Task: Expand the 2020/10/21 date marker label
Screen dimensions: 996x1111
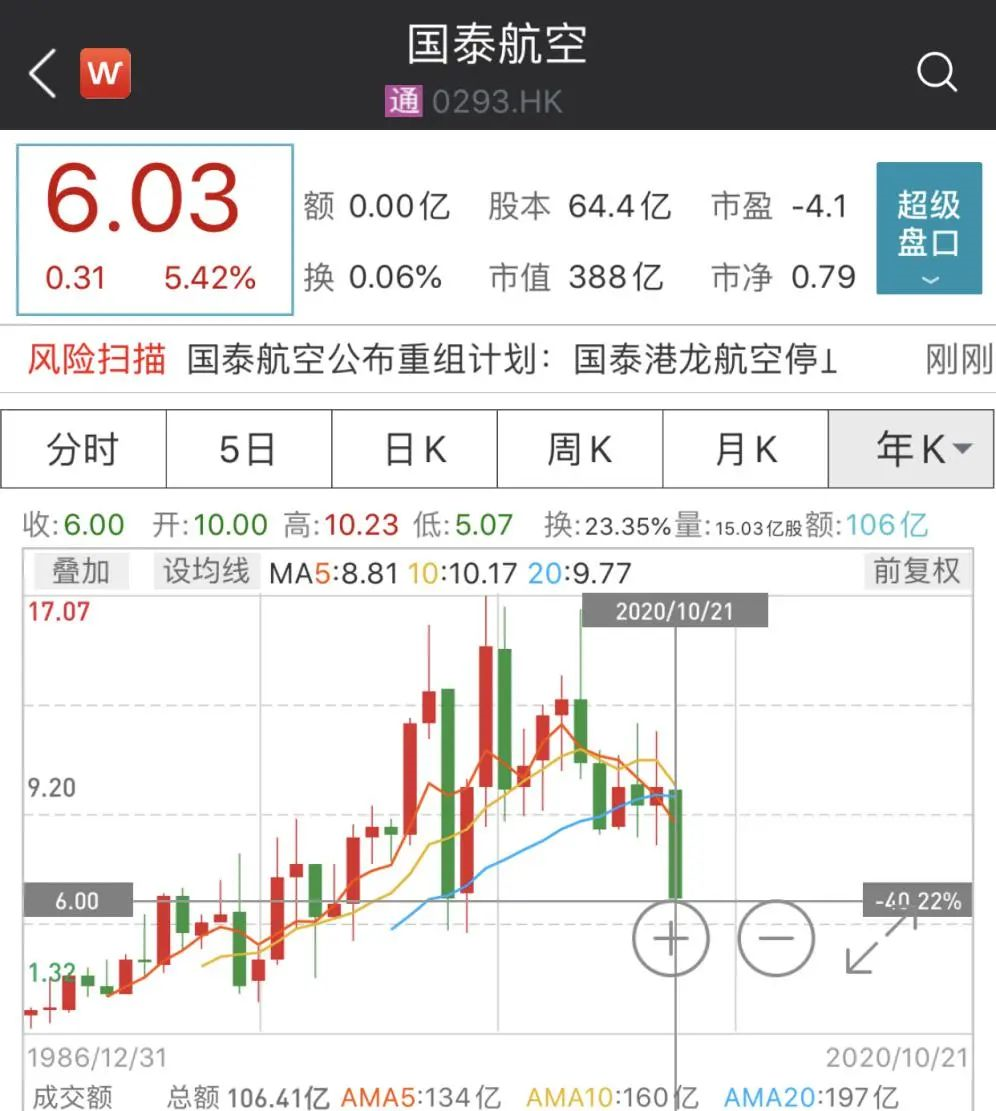Action: click(x=674, y=611)
